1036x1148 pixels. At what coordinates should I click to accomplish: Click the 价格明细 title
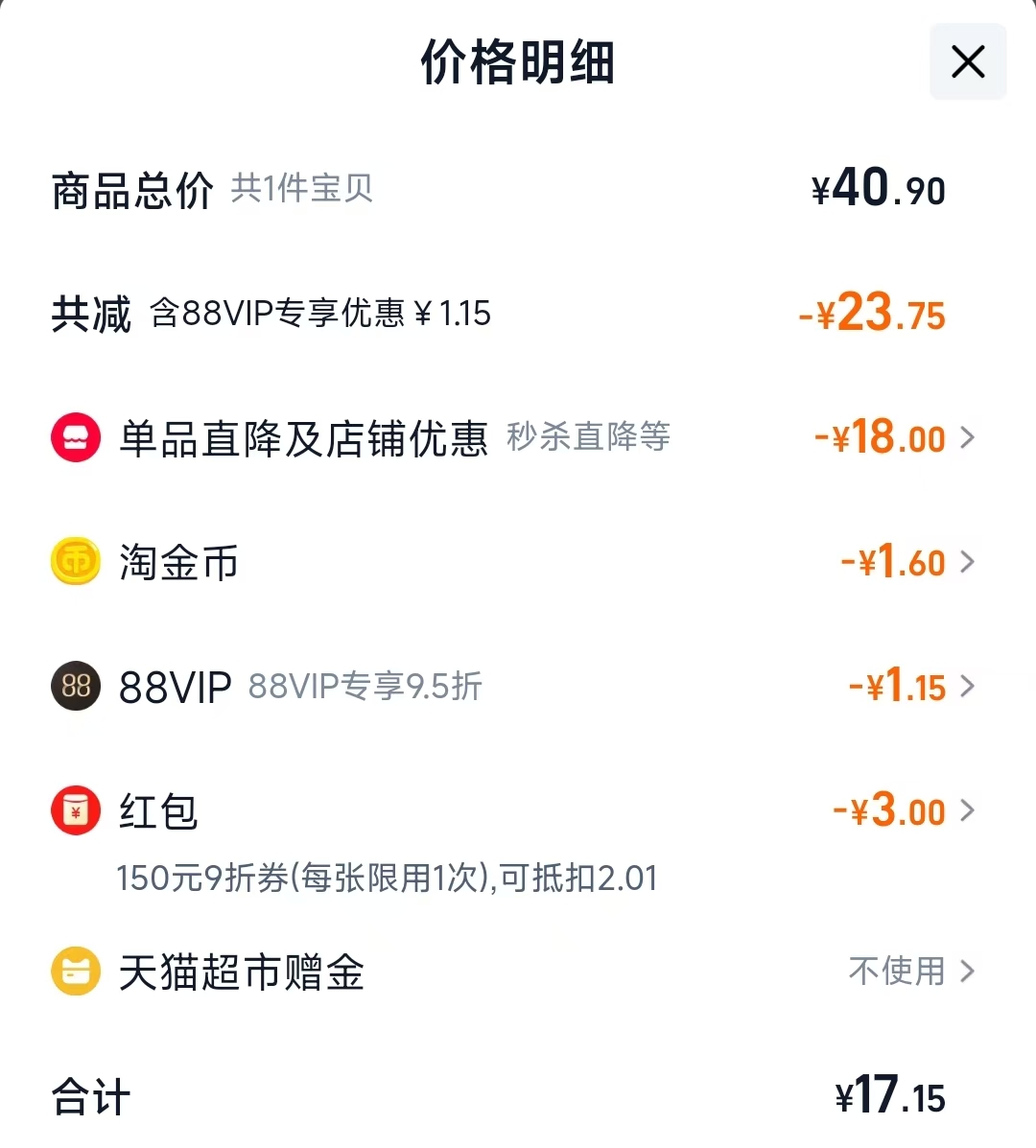click(518, 61)
